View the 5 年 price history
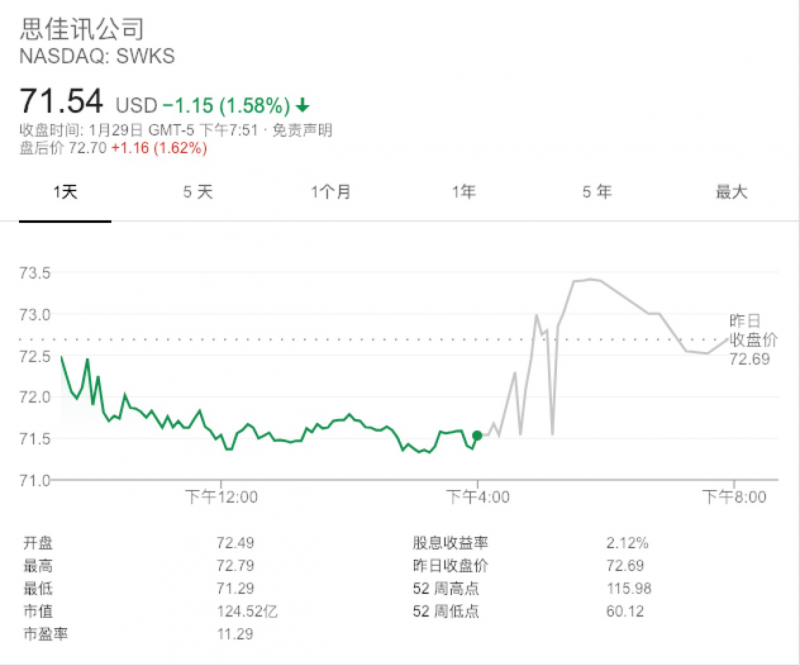Screen dimensions: 800x666 point(597,192)
